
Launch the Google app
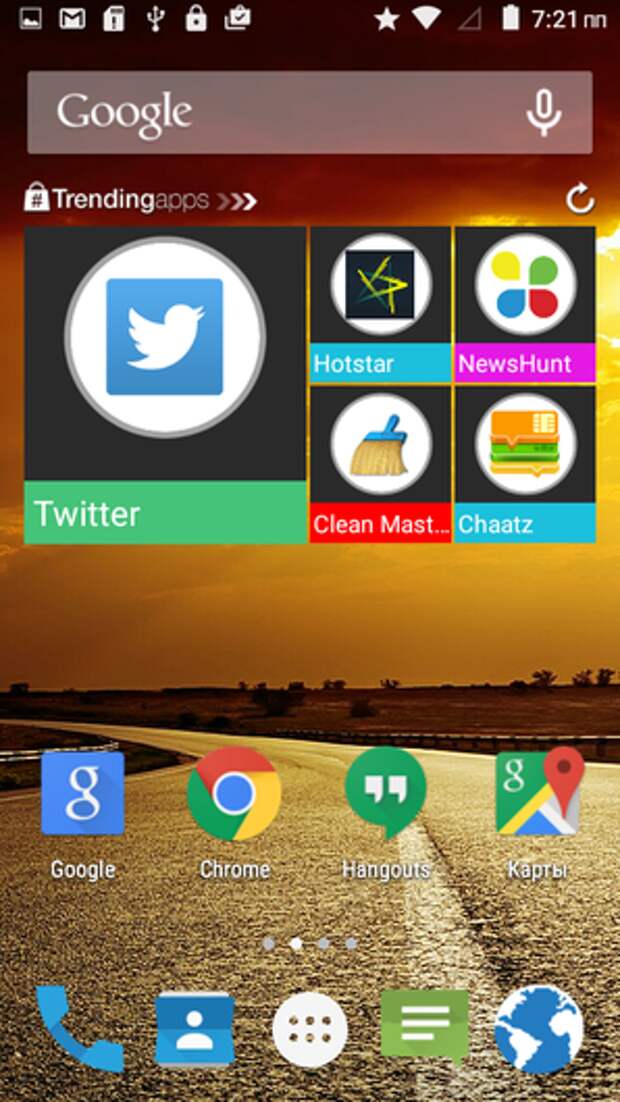83,810
